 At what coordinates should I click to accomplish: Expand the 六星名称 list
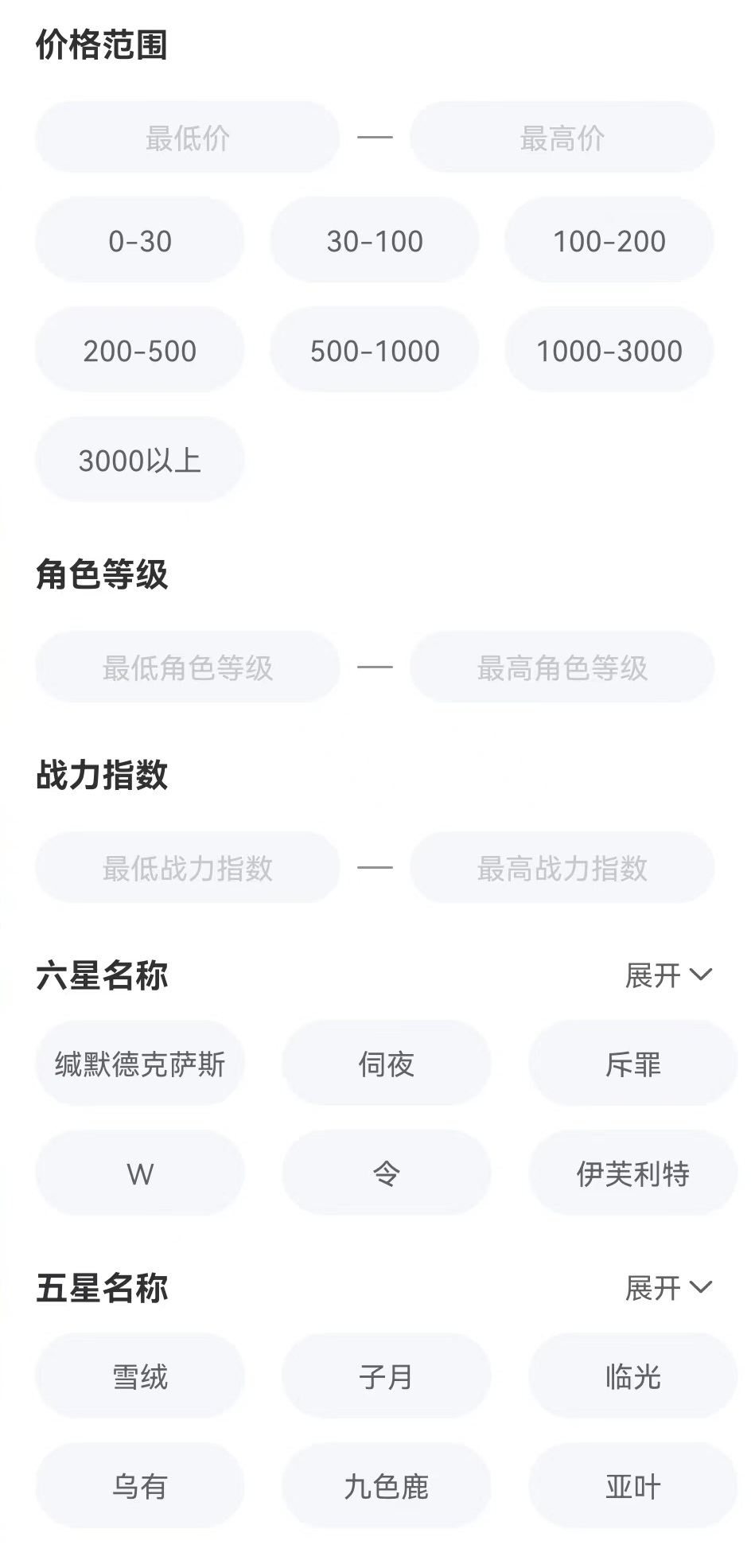pyautogui.click(x=668, y=975)
